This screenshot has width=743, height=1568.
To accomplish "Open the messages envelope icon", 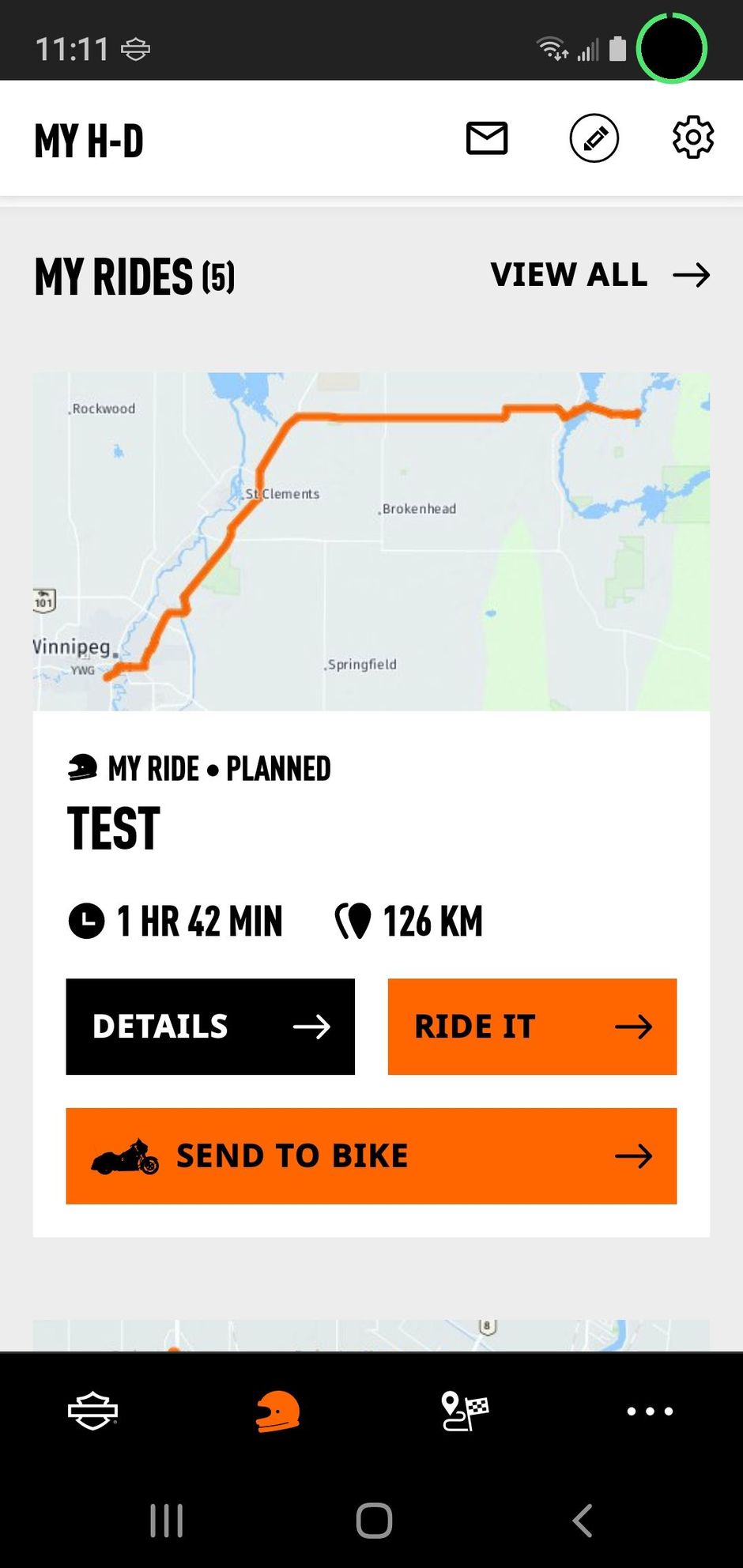I will click(487, 138).
